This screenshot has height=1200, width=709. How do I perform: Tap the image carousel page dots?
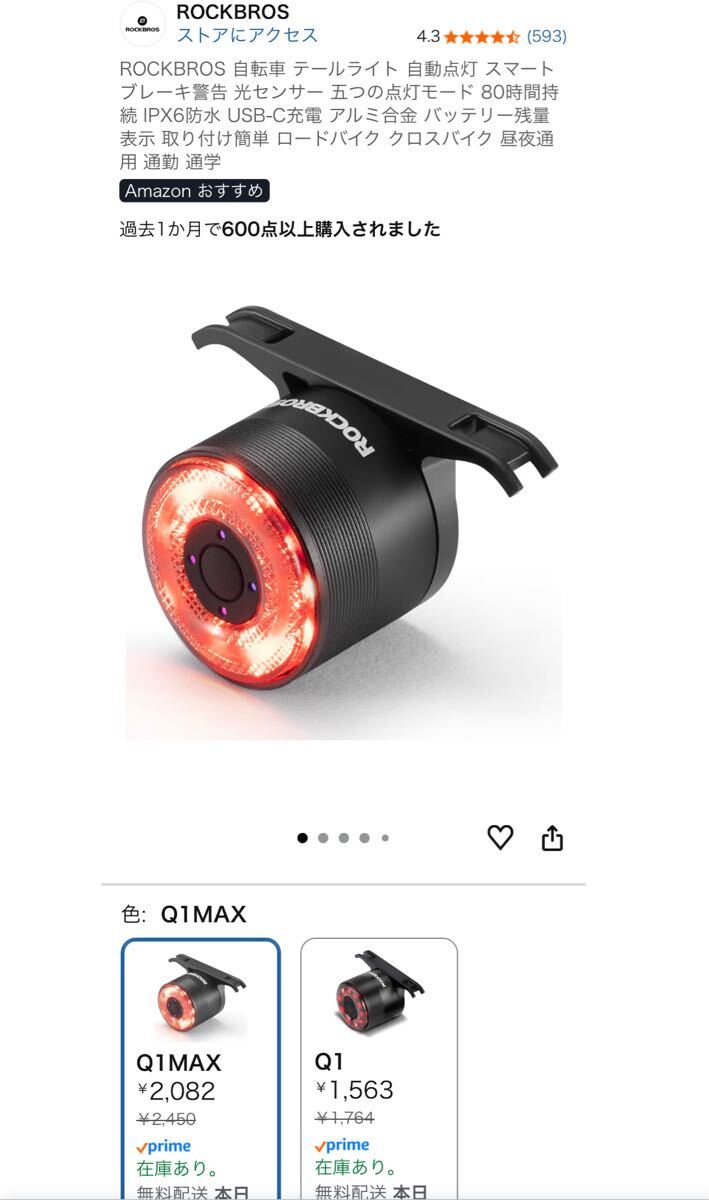tap(343, 838)
